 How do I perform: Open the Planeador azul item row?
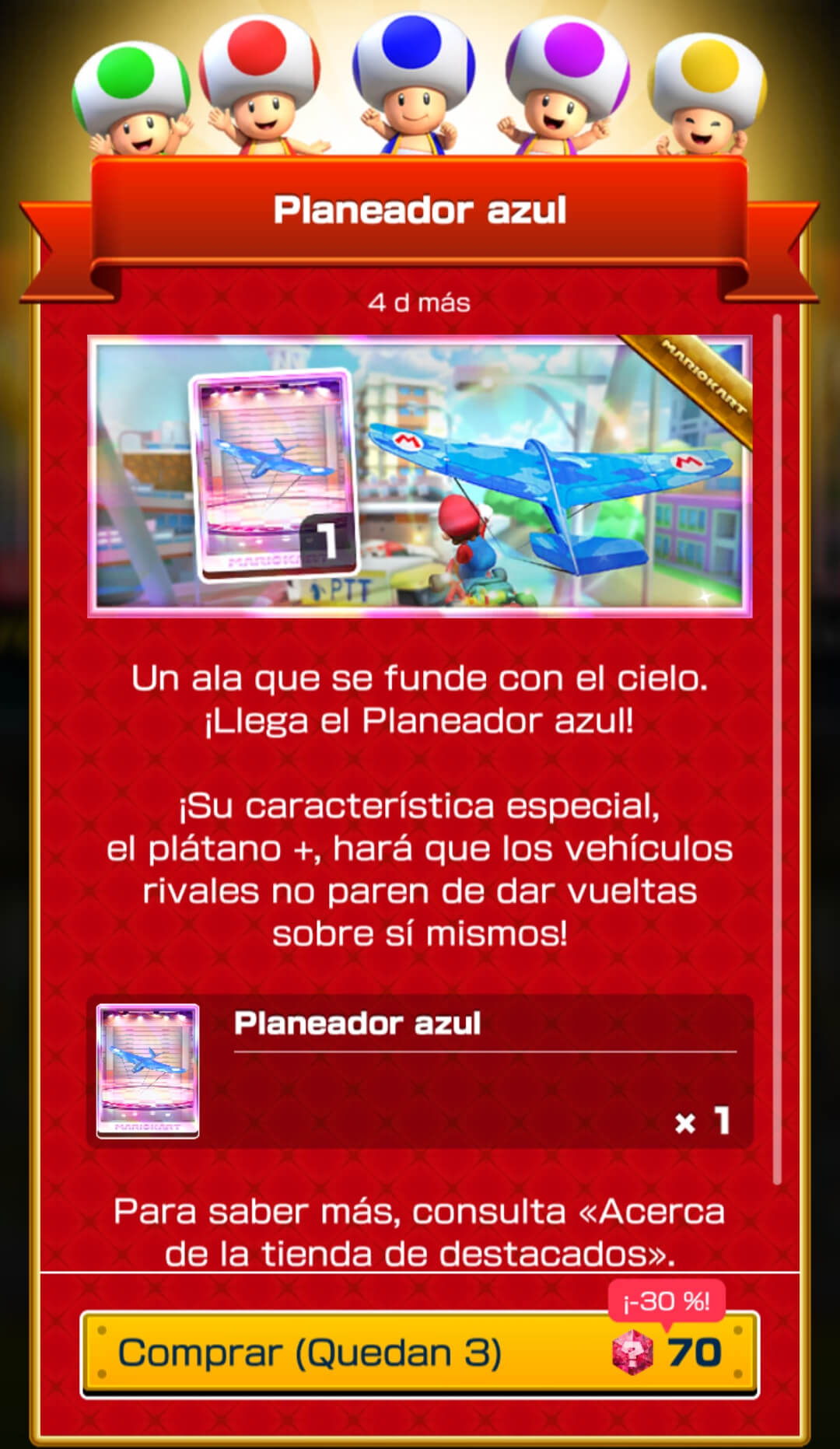(419, 1071)
